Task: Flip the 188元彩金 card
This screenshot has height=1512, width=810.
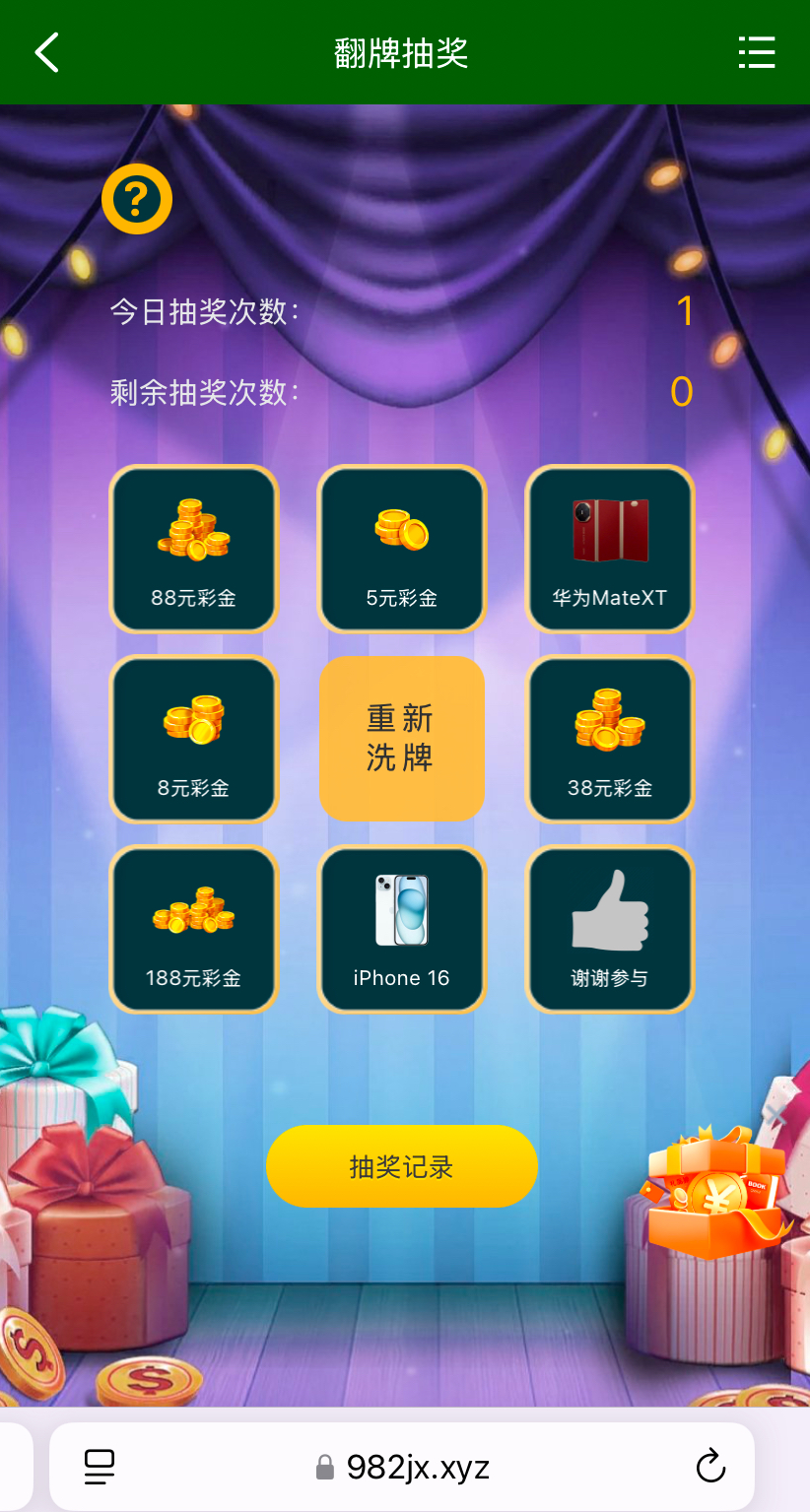Action: (x=194, y=929)
